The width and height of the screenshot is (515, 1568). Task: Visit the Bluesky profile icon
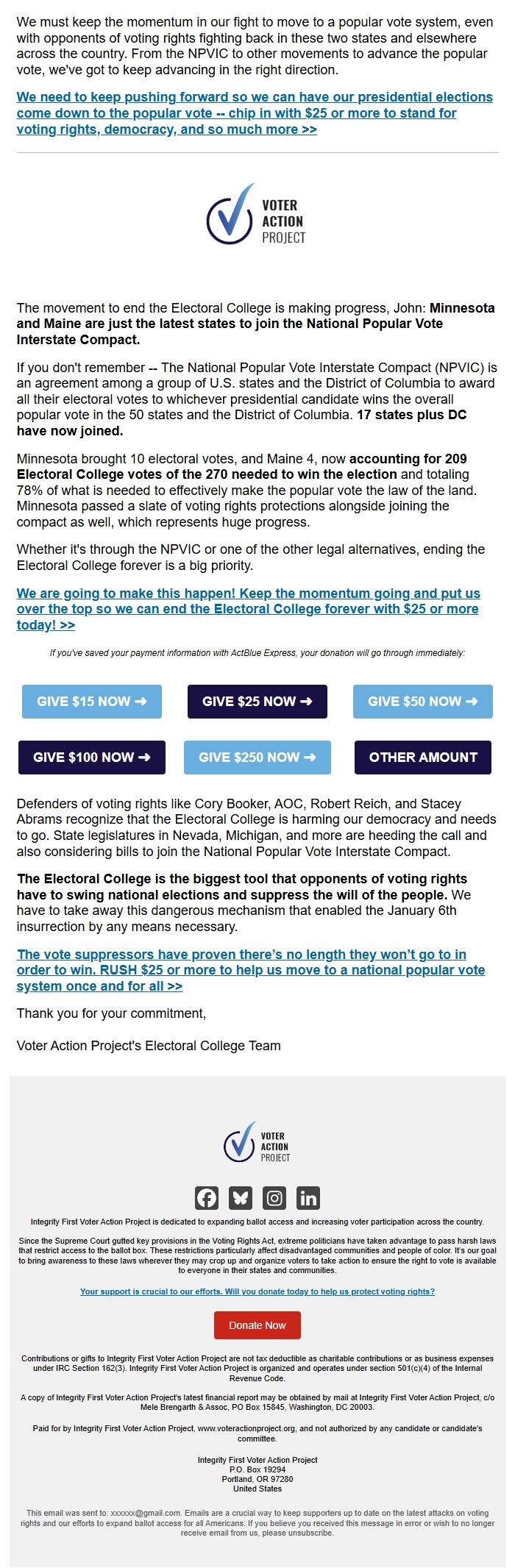[x=241, y=1198]
